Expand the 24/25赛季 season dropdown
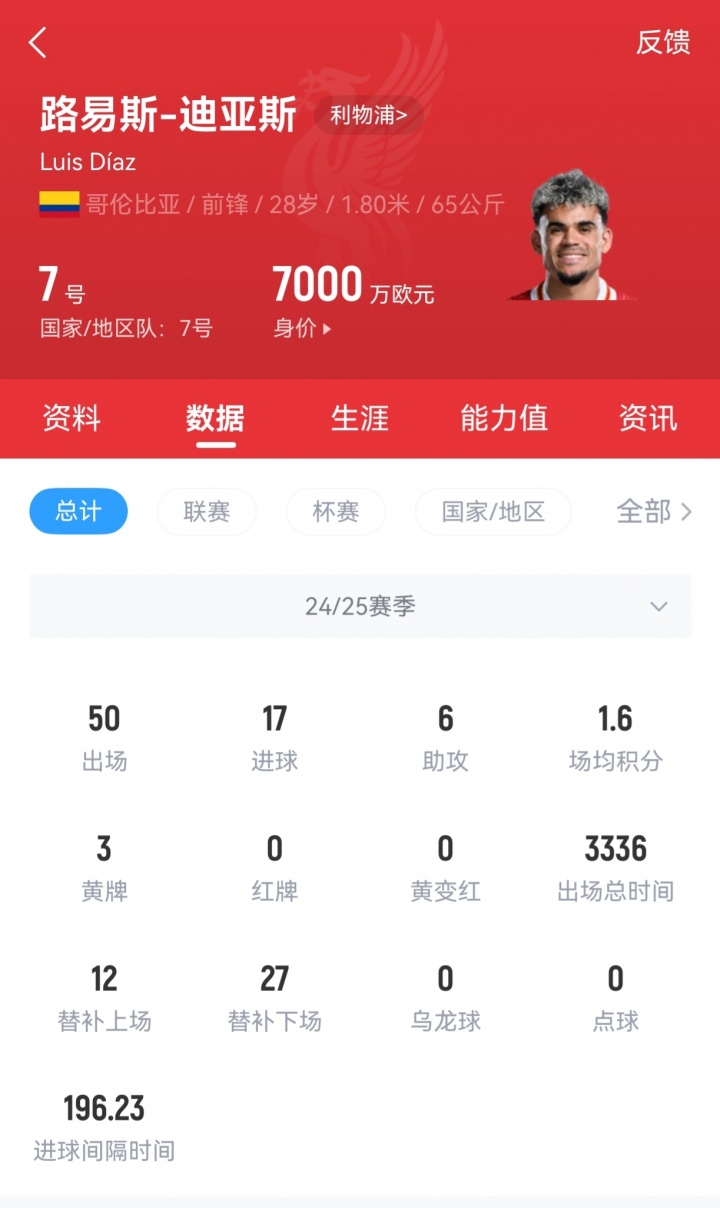This screenshot has width=720, height=1208. (x=360, y=606)
